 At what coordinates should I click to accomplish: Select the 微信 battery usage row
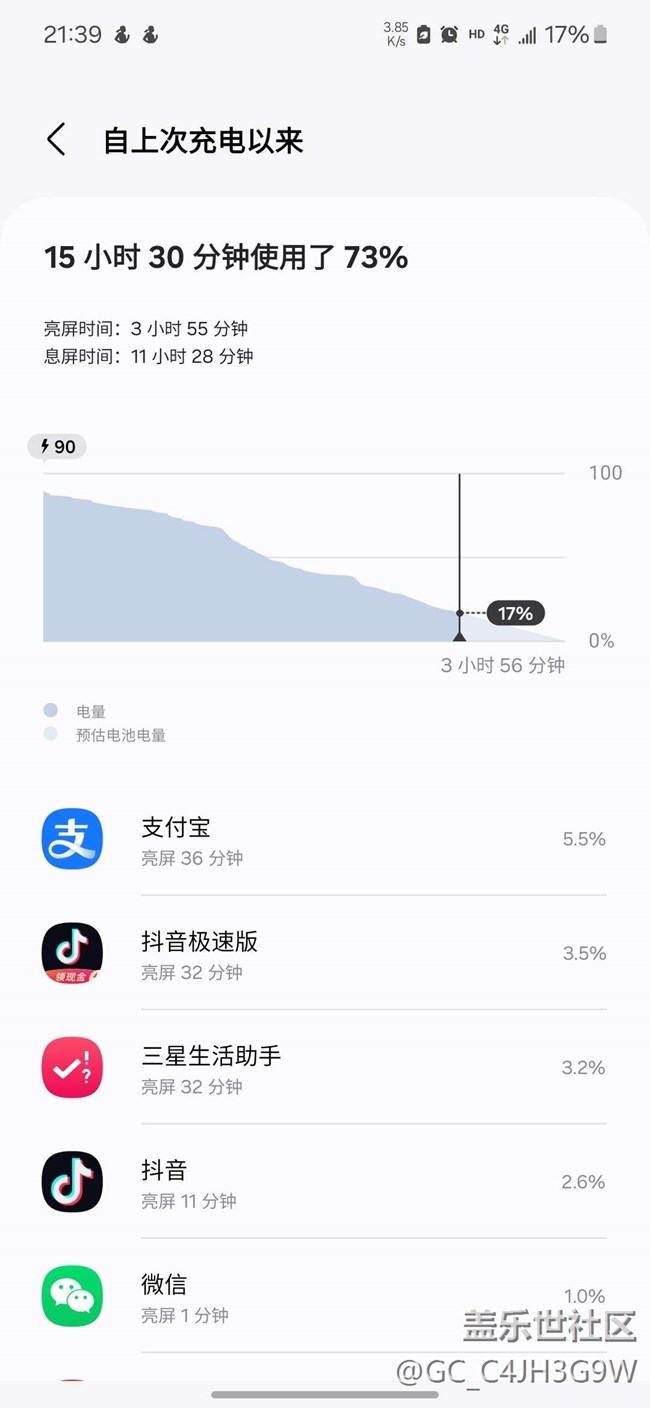coord(323,1296)
